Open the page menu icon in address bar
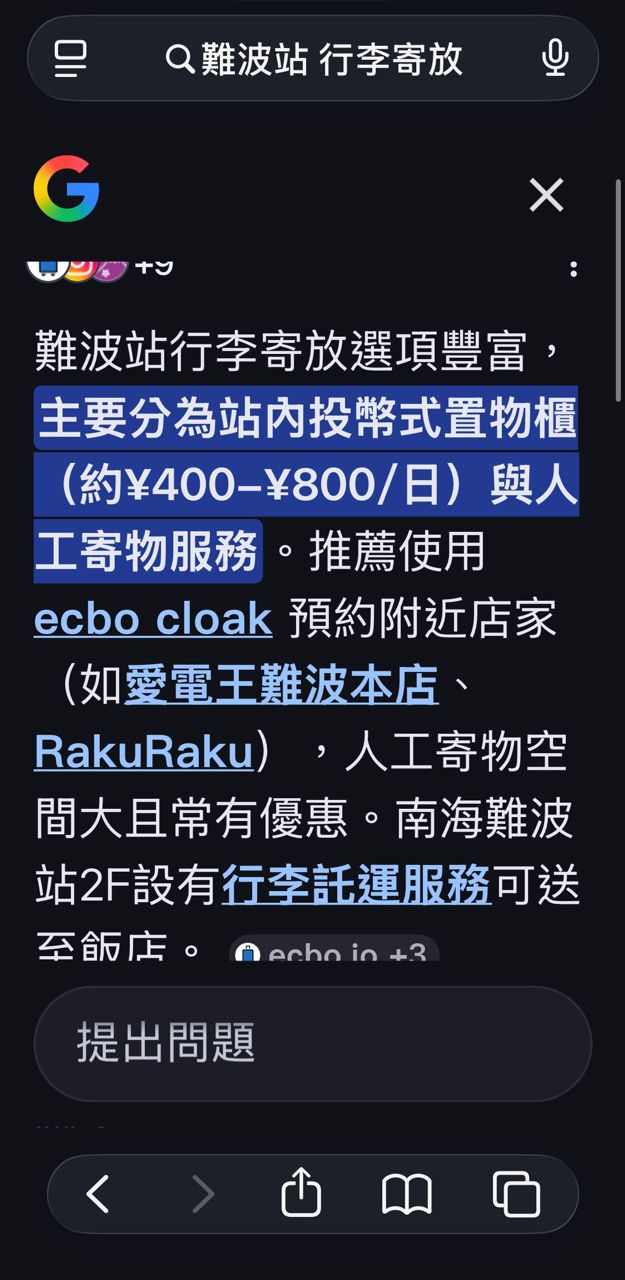This screenshot has height=1280, width=625. pos(70,59)
